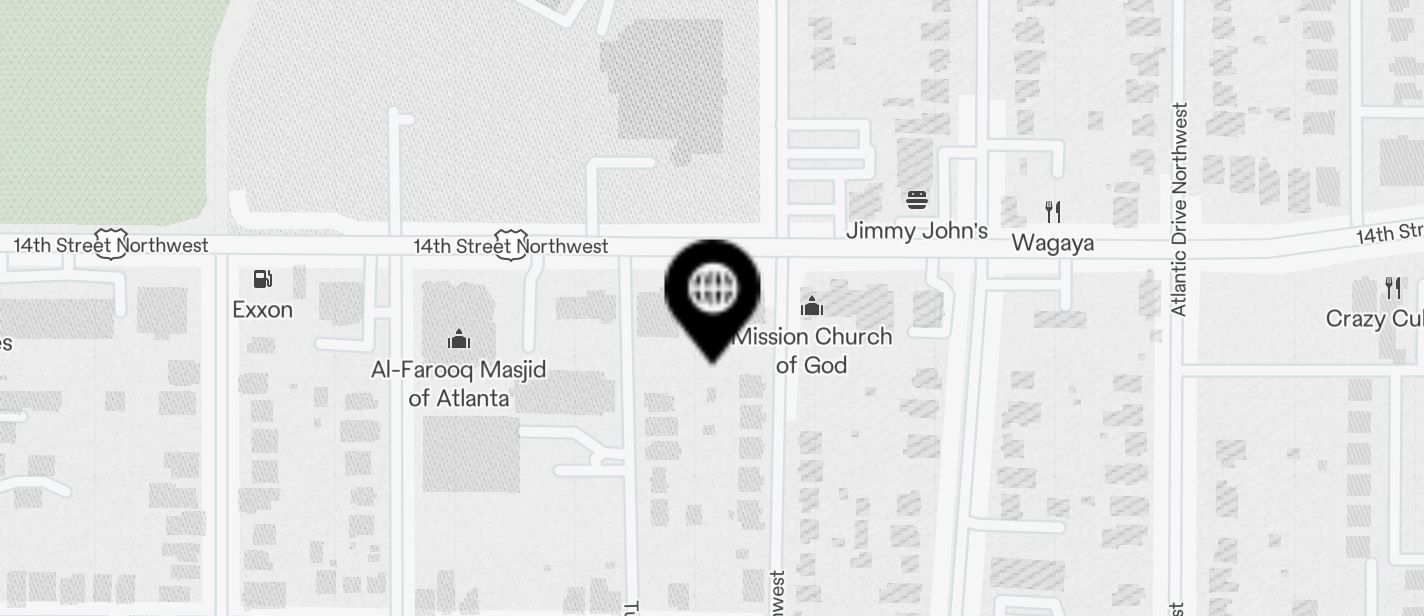Image resolution: width=1424 pixels, height=616 pixels.
Task: Tap the black globe location pin
Action: tap(712, 292)
